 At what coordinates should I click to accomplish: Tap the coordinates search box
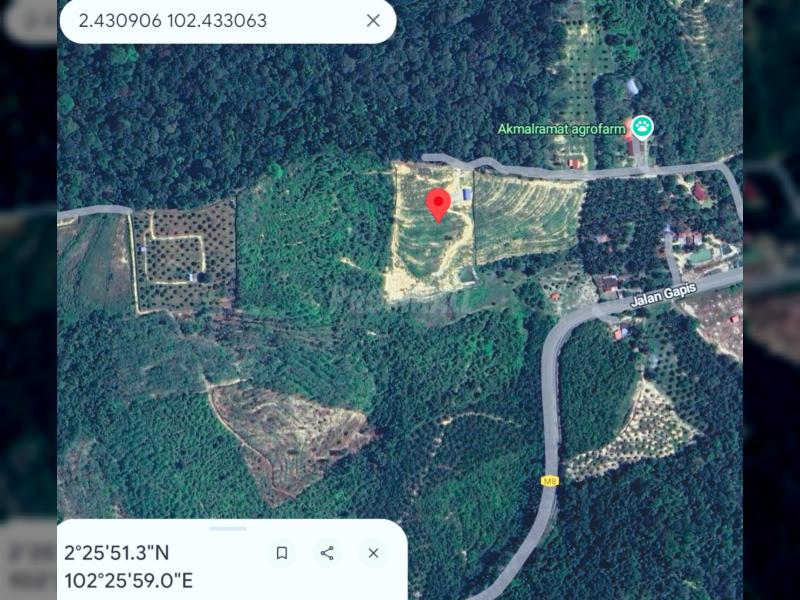[x=200, y=21]
